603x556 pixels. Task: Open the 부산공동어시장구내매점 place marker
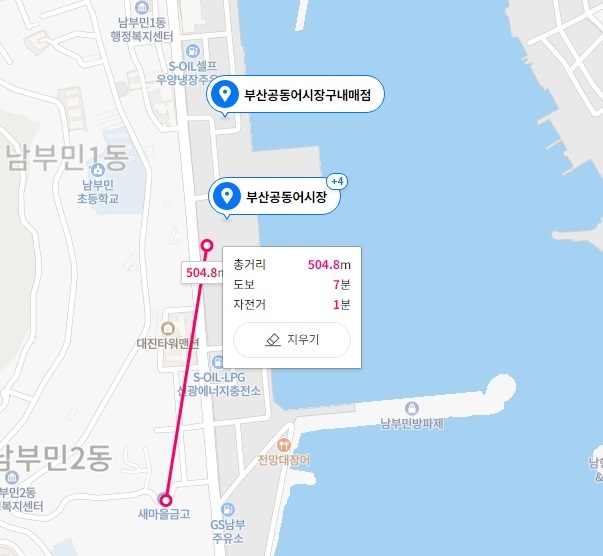click(x=294, y=95)
